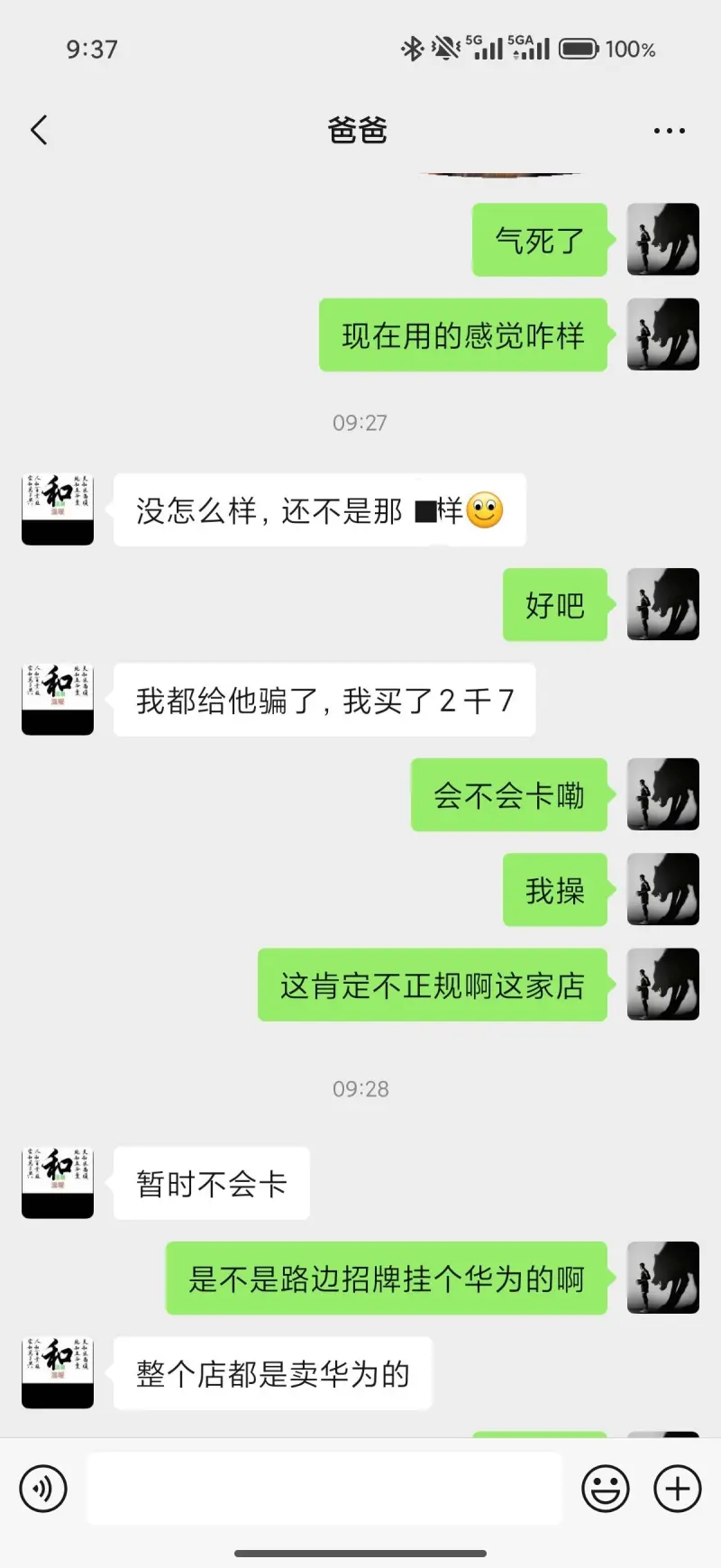The width and height of the screenshot is (721, 1568).
Task: Switch to voice message input
Action: tap(43, 1489)
